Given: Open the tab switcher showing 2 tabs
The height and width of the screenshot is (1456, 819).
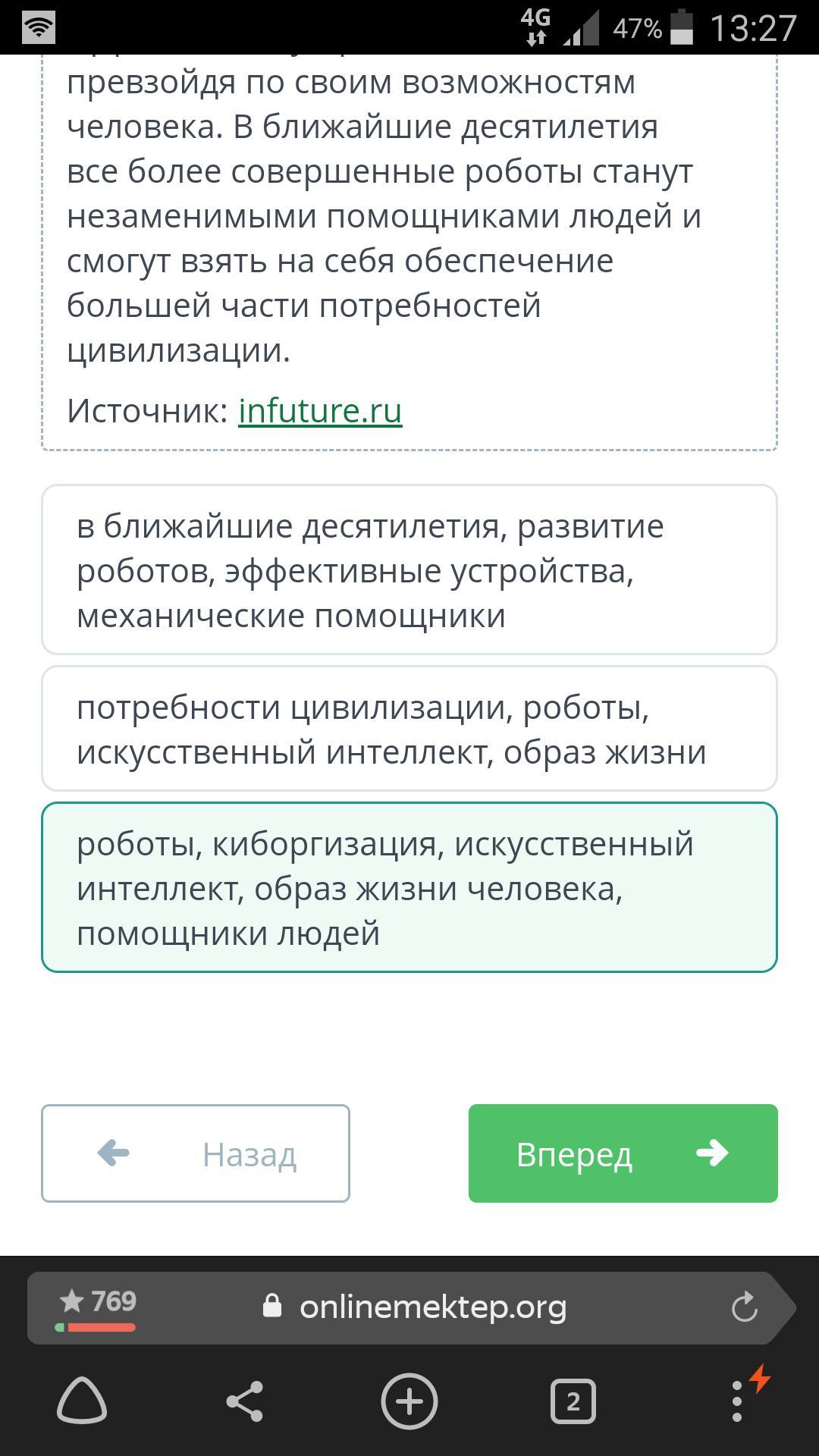Looking at the screenshot, I should click(x=573, y=1401).
